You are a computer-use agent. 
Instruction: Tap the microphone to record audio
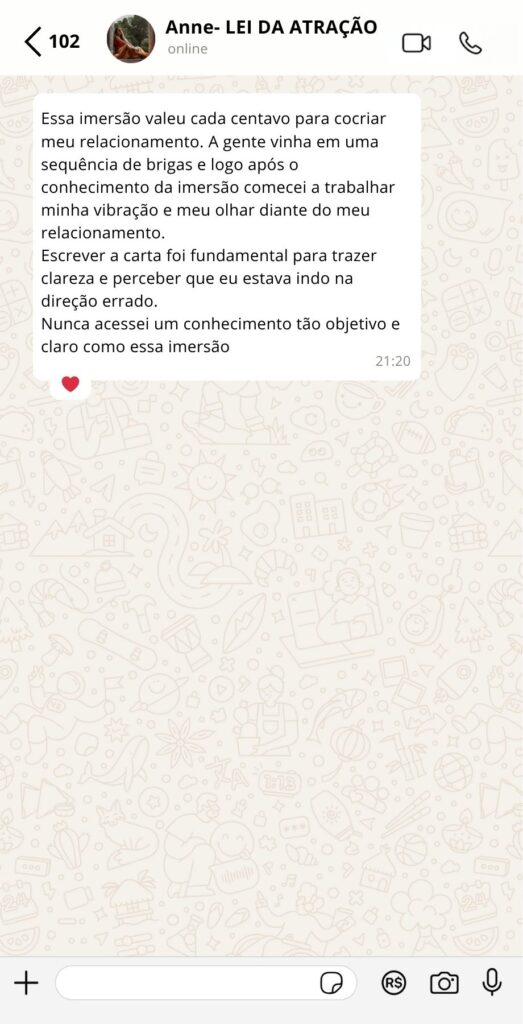[x=492, y=982]
